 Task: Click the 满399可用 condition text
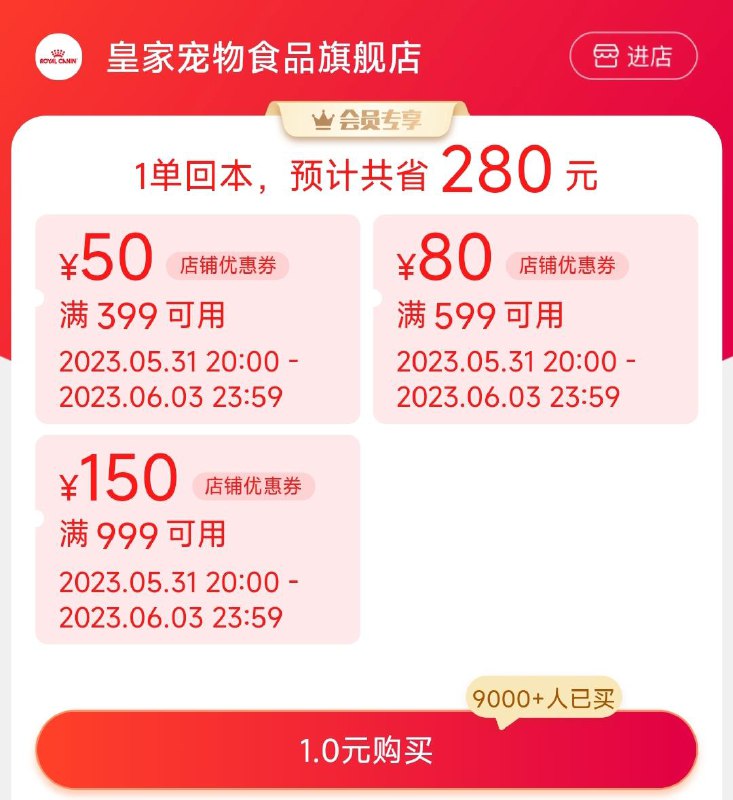coord(141,316)
